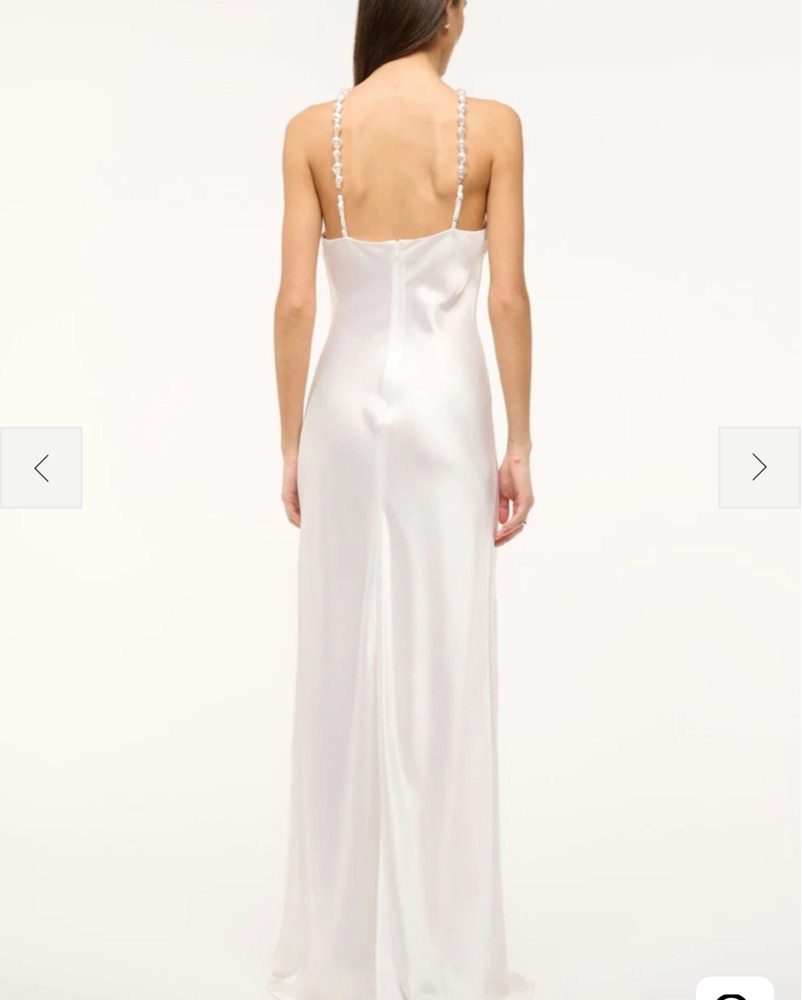Viewport: 802px width, 1000px height.
Task: Show the next product photo
Action: pyautogui.click(x=759, y=468)
